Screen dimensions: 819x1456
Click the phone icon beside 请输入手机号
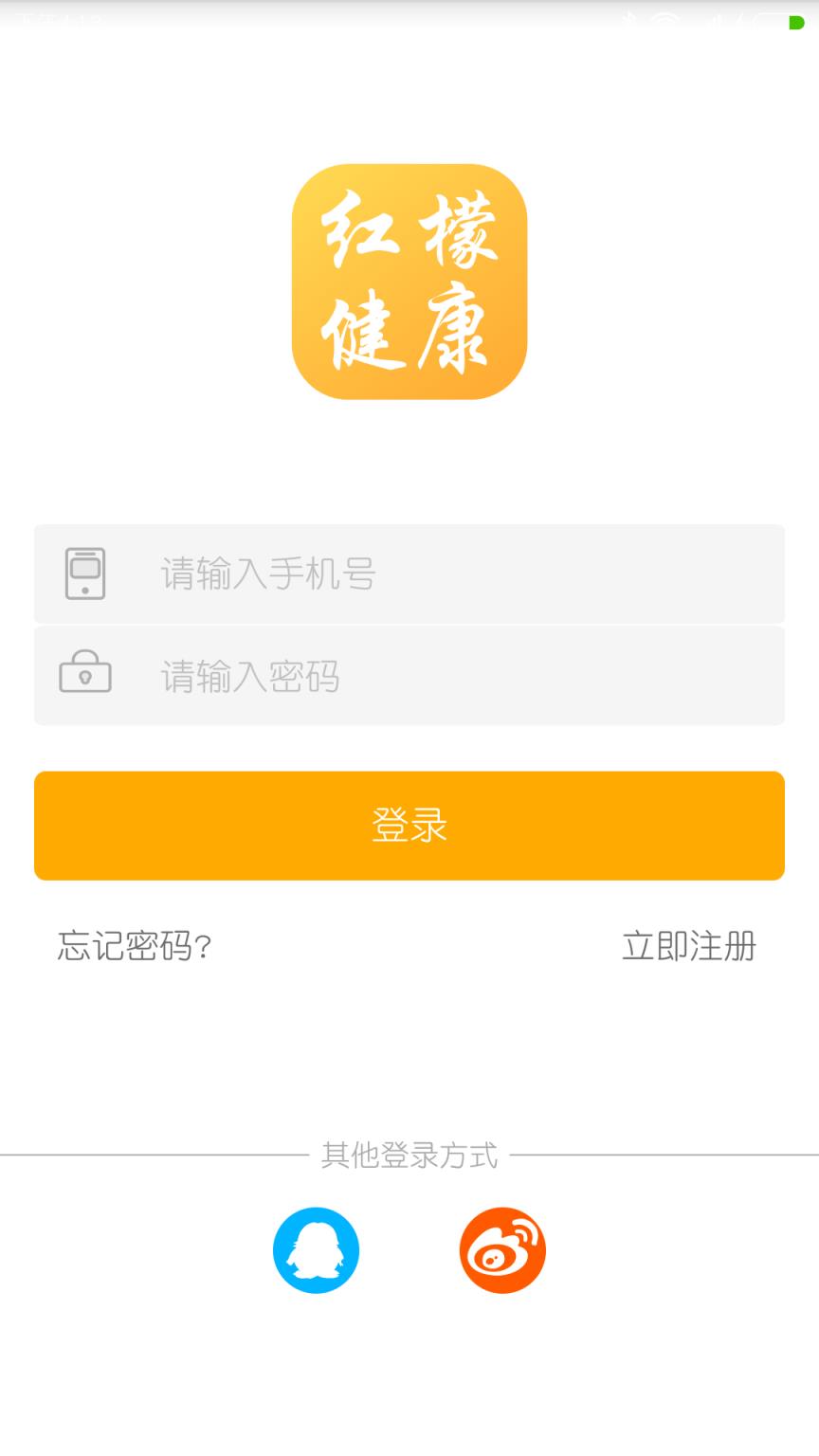[x=86, y=573]
